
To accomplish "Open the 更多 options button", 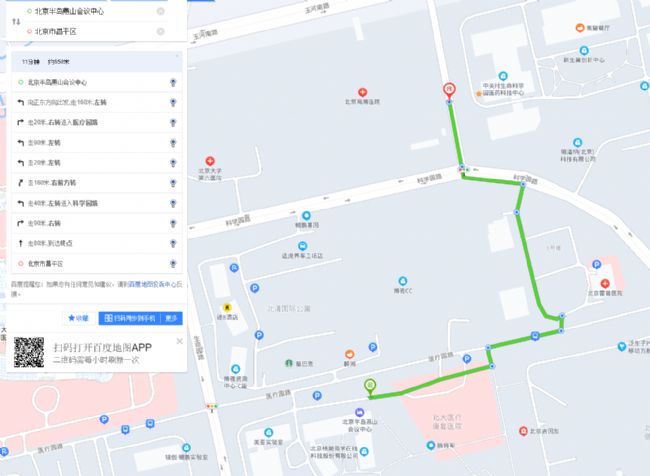I will [172, 318].
